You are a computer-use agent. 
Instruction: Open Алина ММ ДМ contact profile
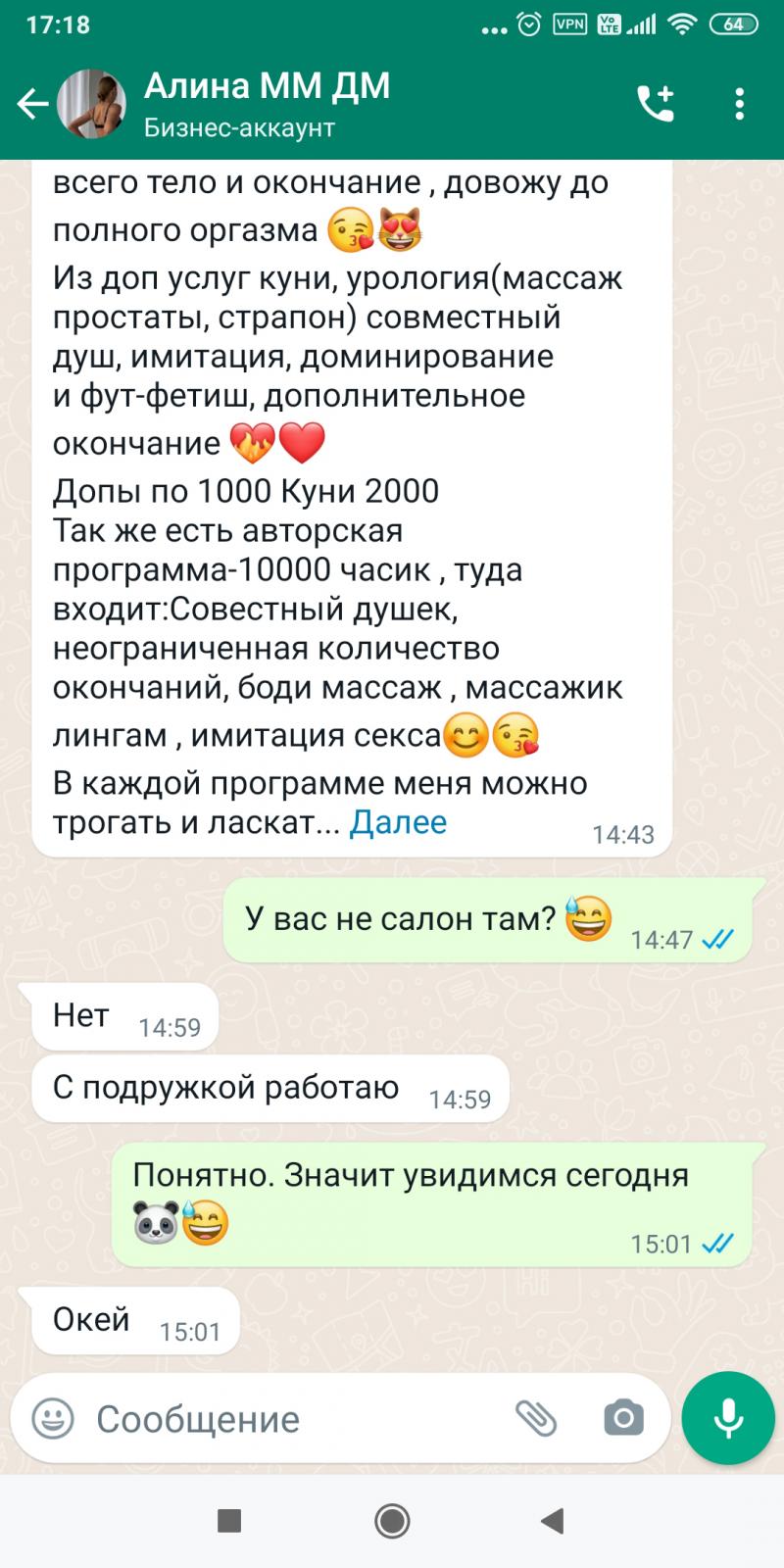click(x=267, y=103)
